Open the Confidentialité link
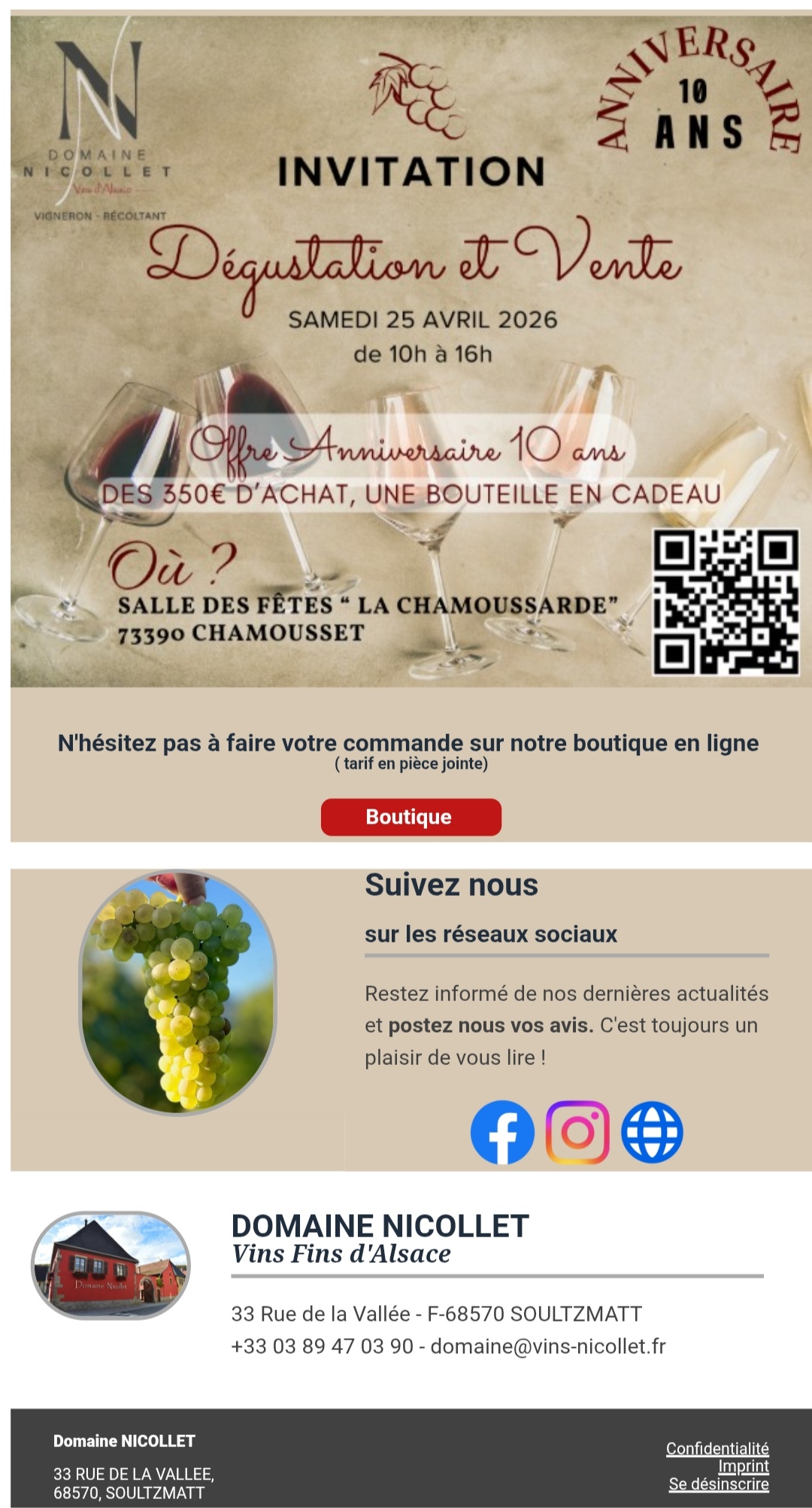 717,1448
